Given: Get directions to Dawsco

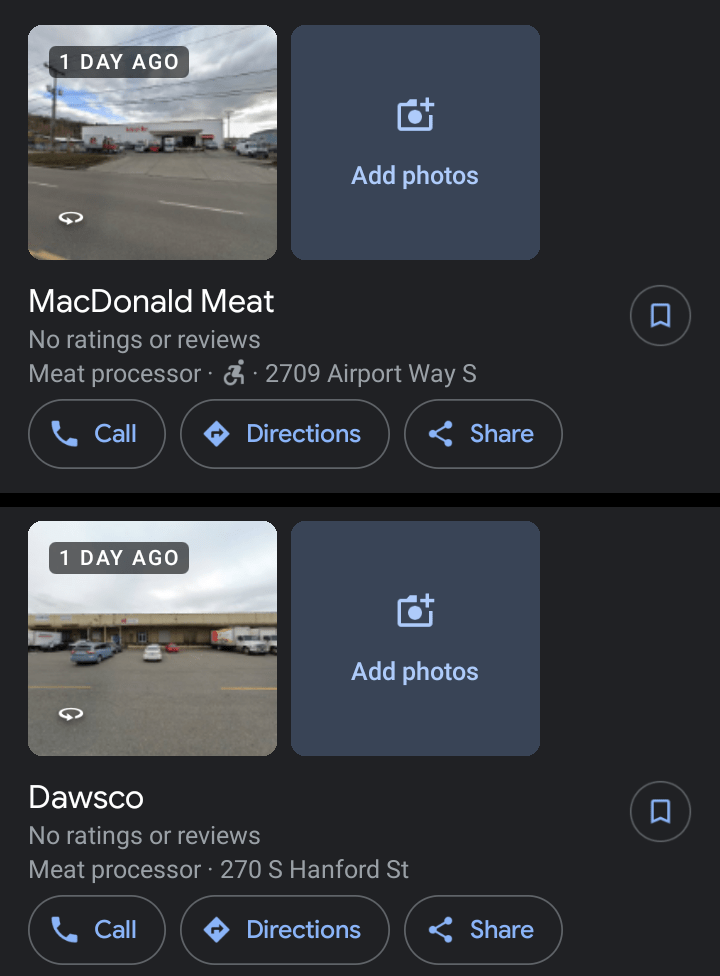Looking at the screenshot, I should [x=284, y=930].
